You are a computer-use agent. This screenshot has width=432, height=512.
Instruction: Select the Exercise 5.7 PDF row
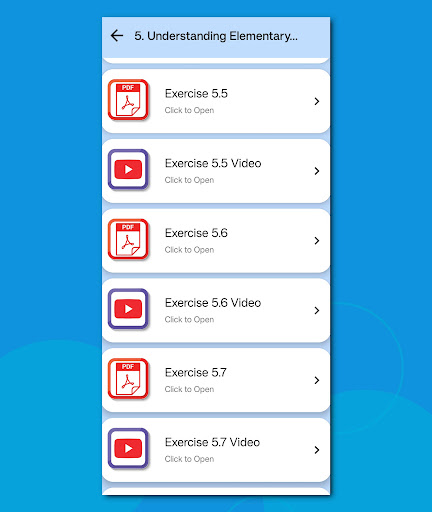(x=216, y=380)
